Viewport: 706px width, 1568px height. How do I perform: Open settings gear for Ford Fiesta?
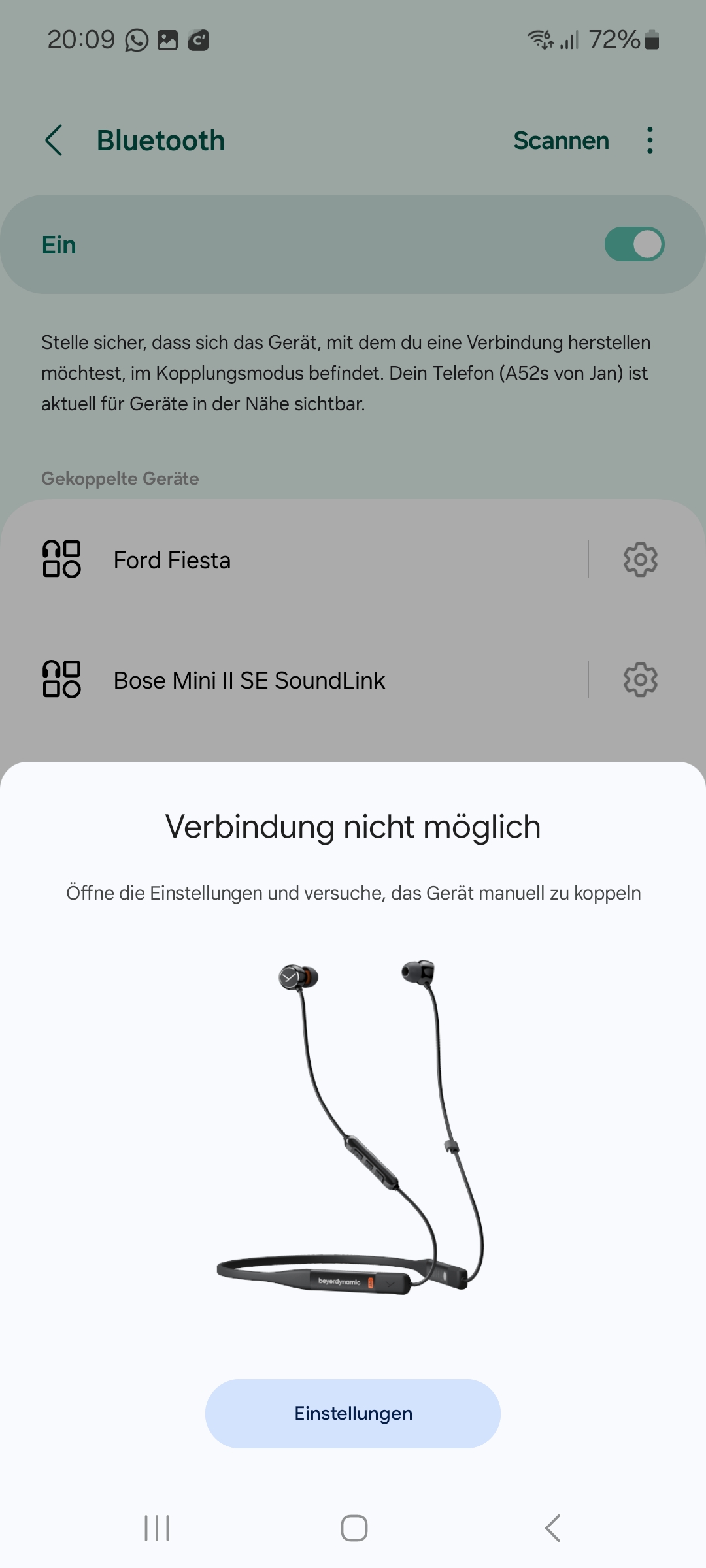tap(640, 559)
